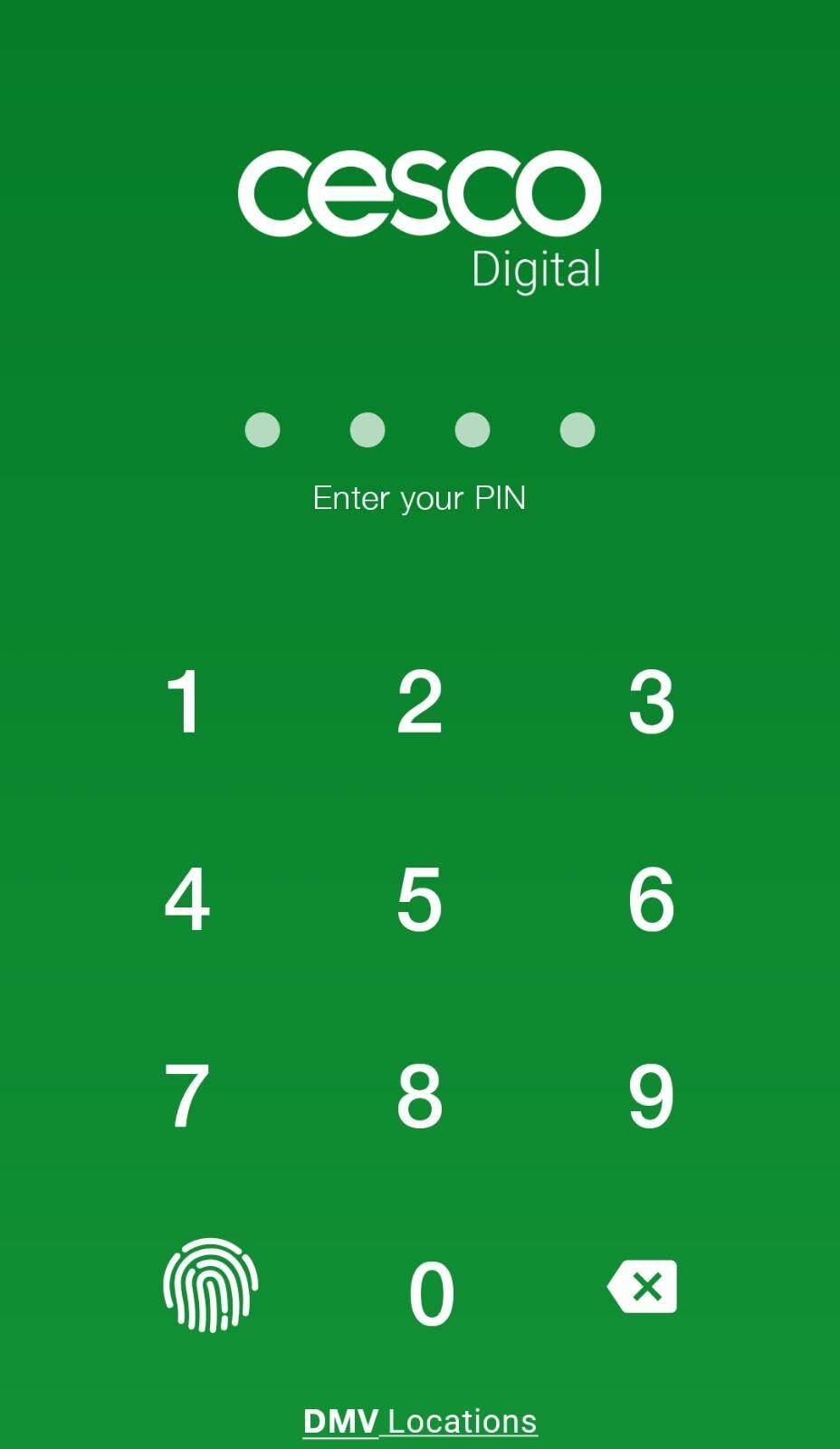The image size is (840, 1449).
Task: Select digit 9 on the PIN pad
Action: click(652, 1096)
